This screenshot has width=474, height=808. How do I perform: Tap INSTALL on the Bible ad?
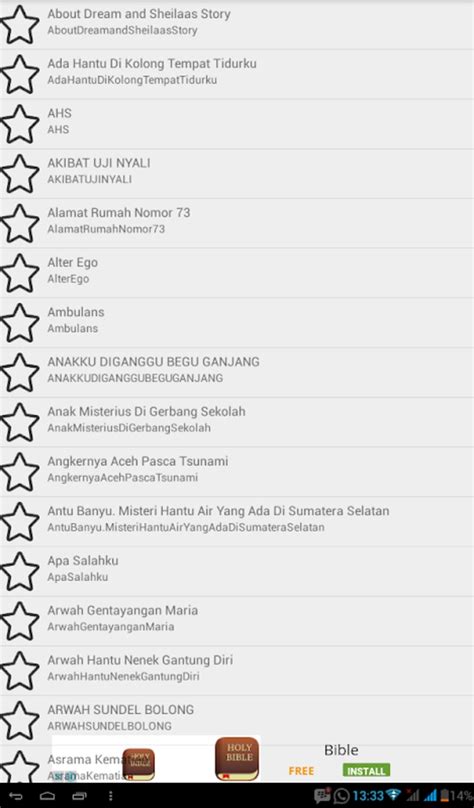point(366,771)
